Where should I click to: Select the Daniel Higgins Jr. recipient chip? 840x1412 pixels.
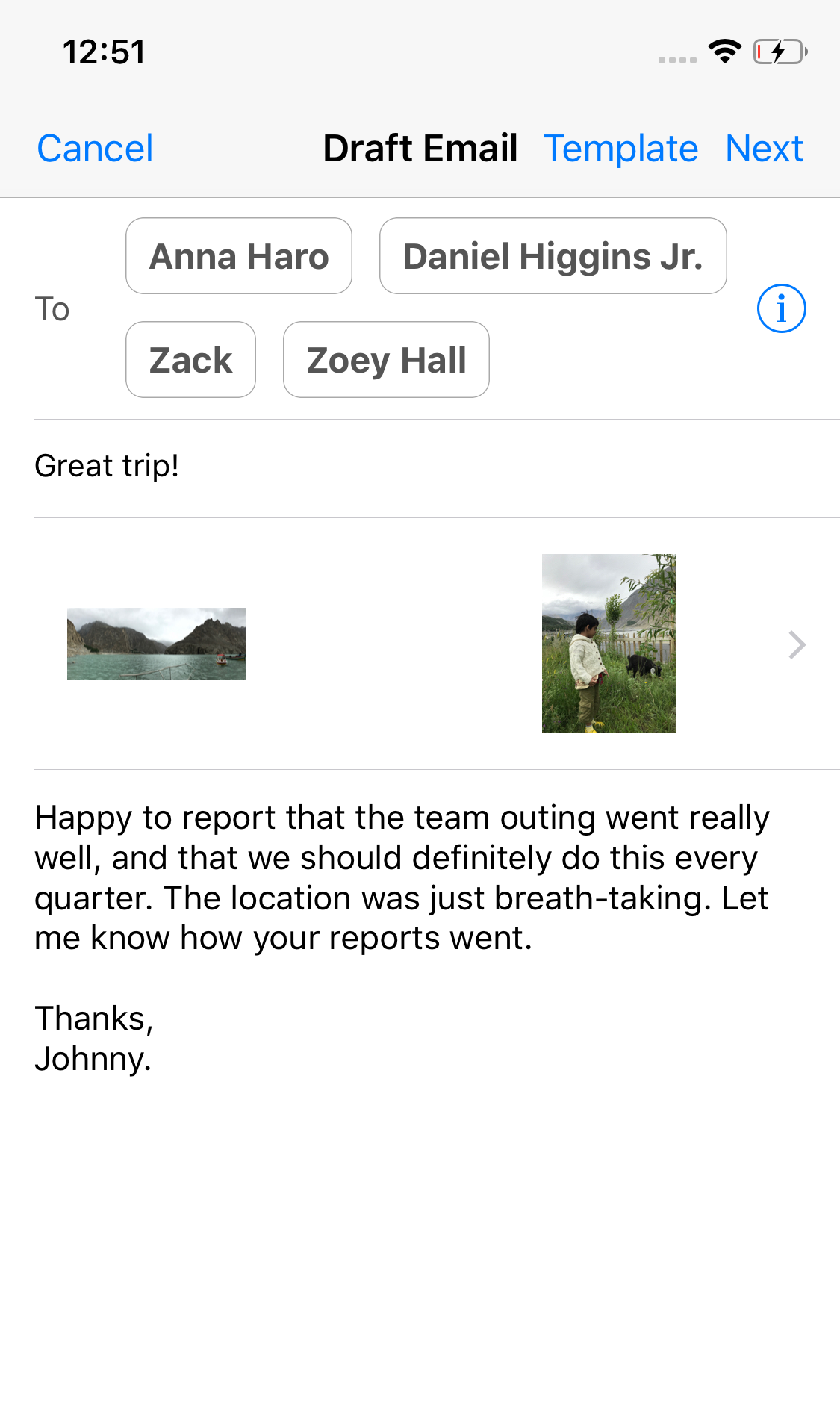(x=553, y=256)
